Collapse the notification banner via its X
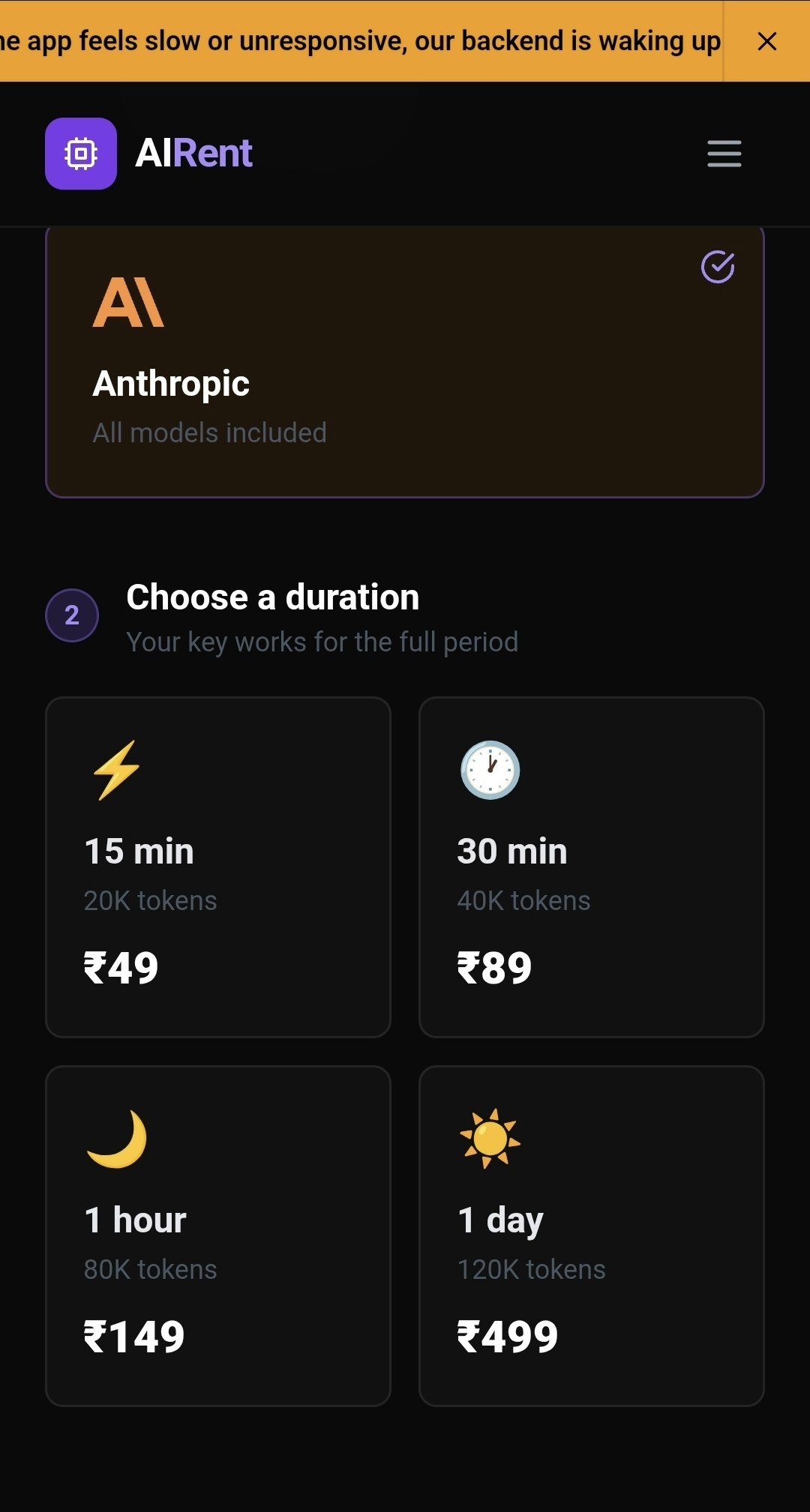The height and width of the screenshot is (1512, 810). coord(767,41)
